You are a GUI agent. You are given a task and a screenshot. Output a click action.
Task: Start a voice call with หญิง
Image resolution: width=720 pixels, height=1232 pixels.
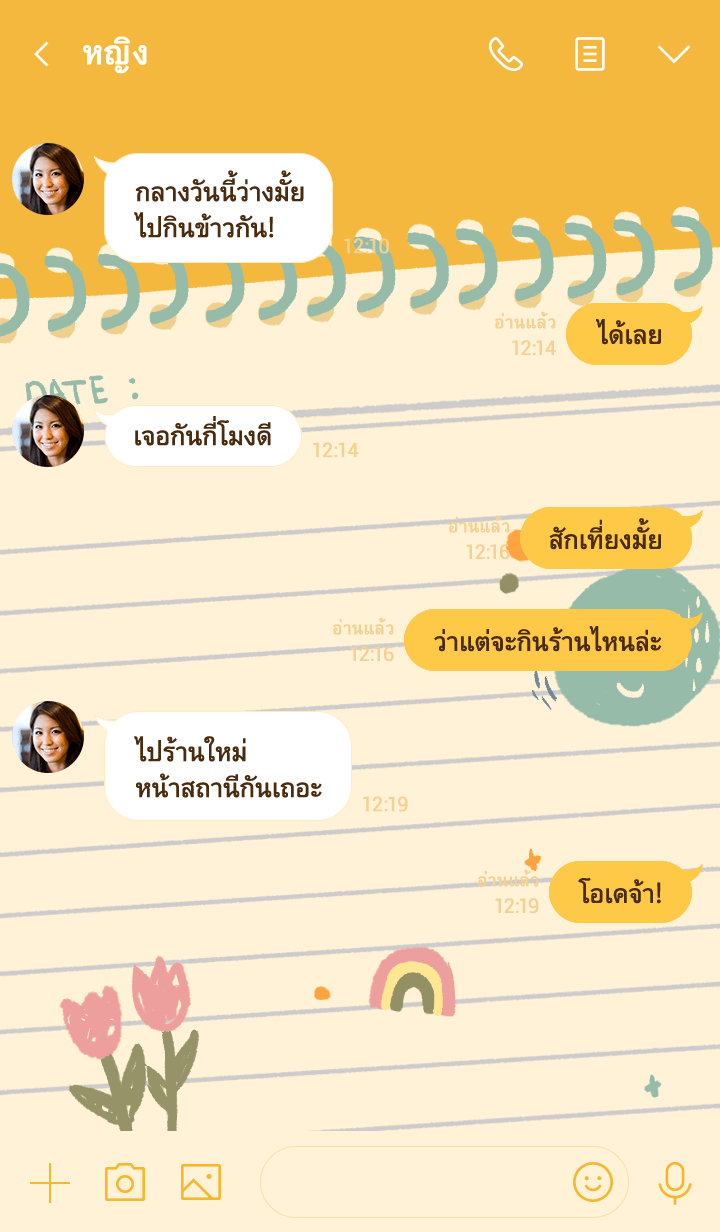pyautogui.click(x=505, y=54)
